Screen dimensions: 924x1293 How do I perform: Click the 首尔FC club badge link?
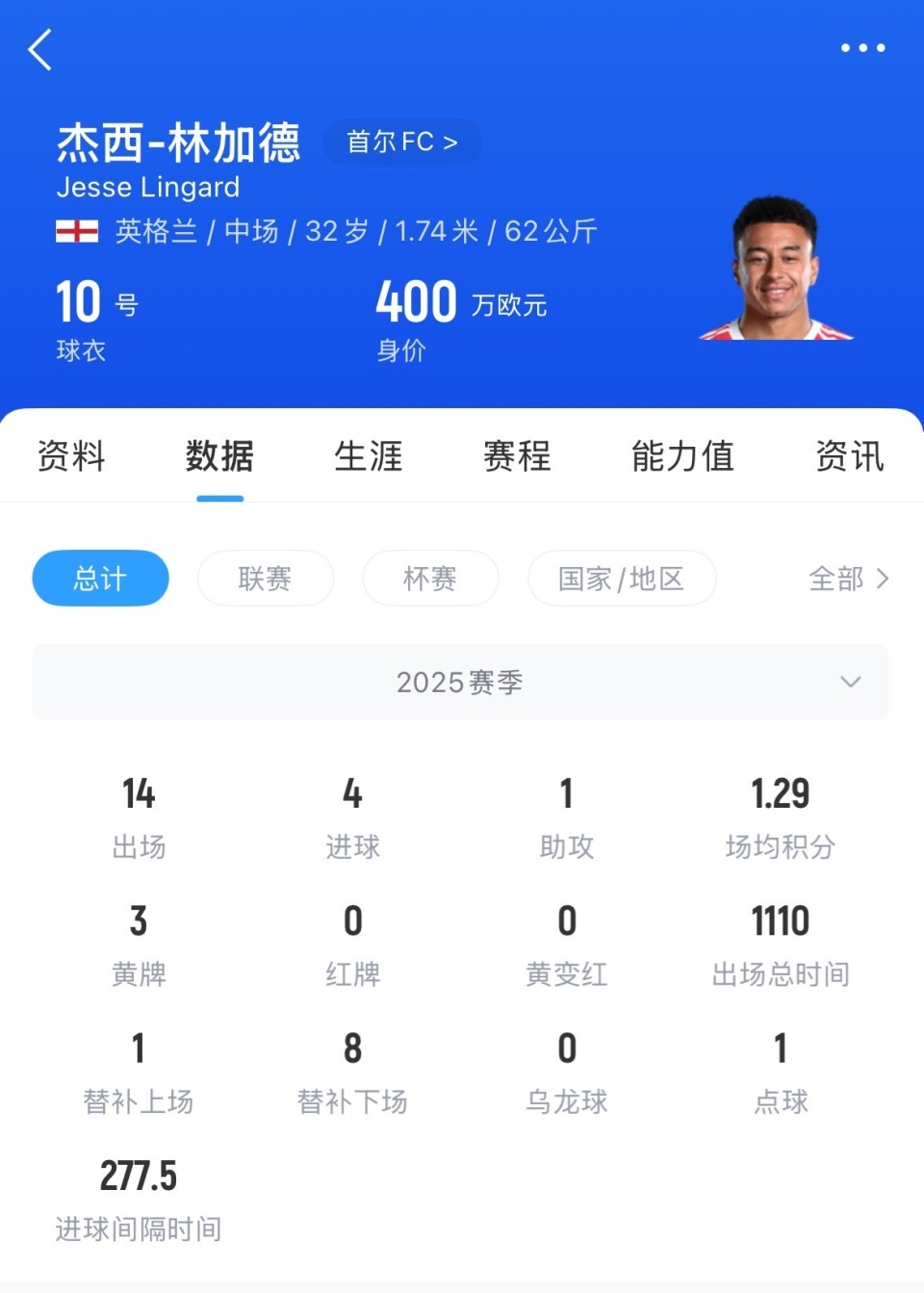click(401, 142)
